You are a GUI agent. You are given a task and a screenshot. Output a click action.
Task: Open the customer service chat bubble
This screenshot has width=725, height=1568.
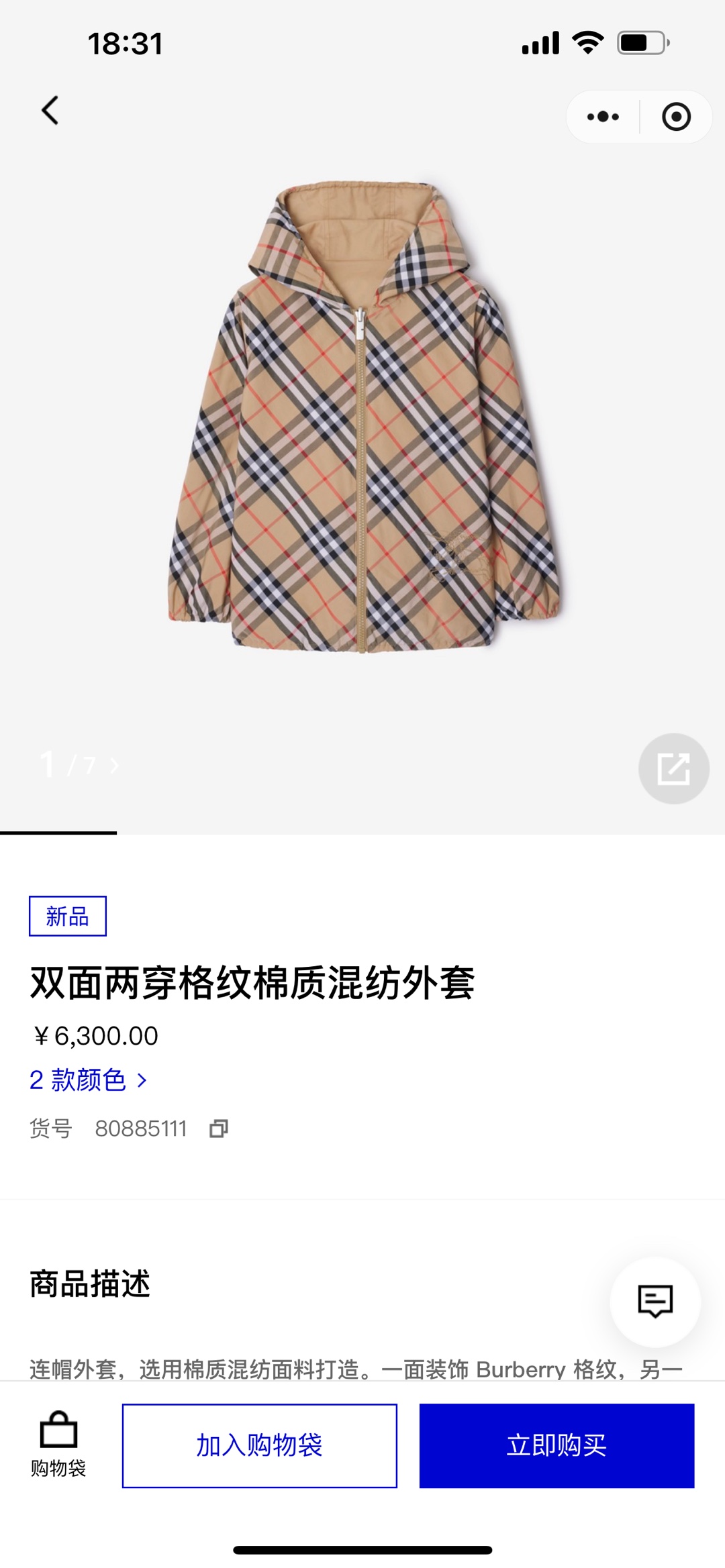655,1302
